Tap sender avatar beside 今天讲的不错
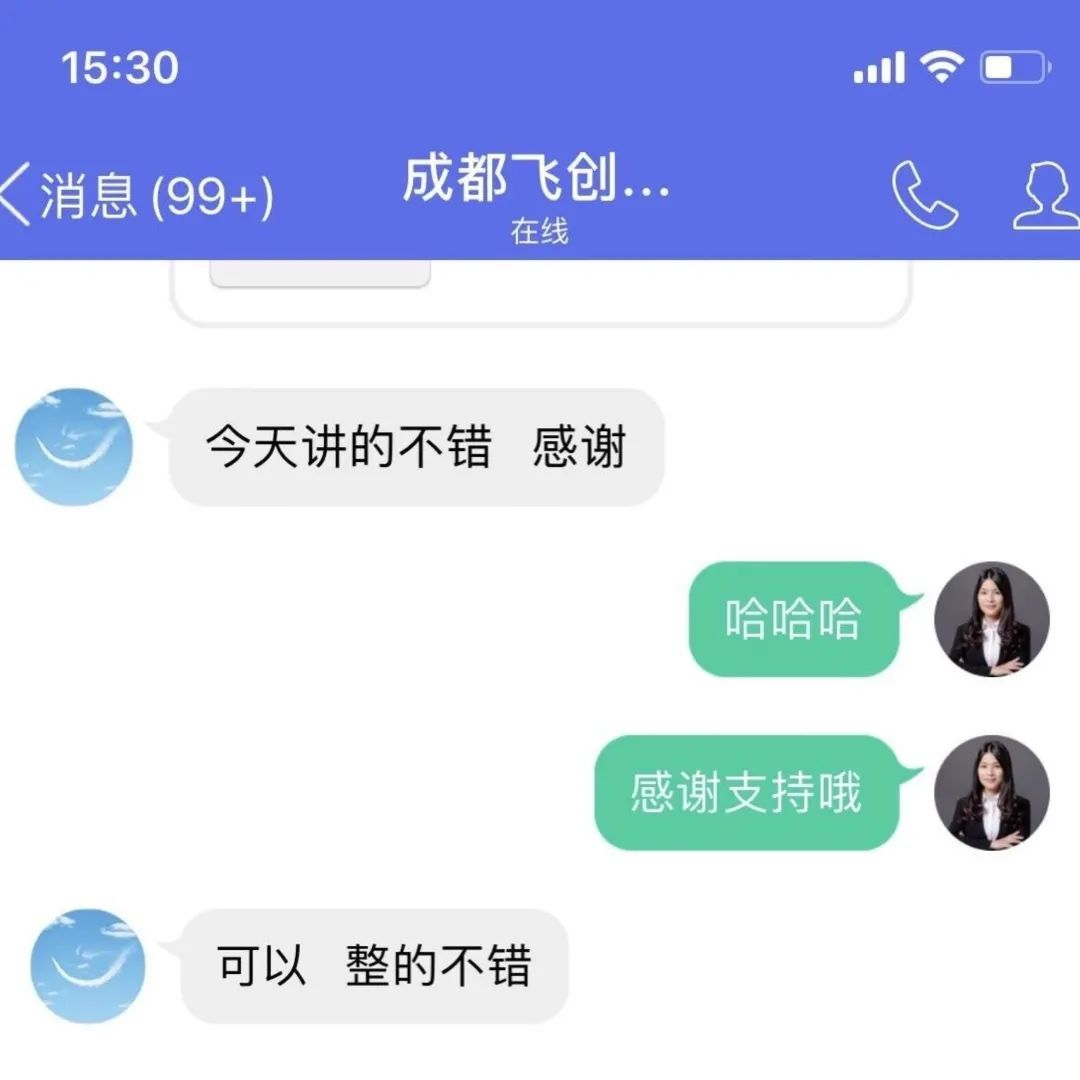 [x=74, y=447]
